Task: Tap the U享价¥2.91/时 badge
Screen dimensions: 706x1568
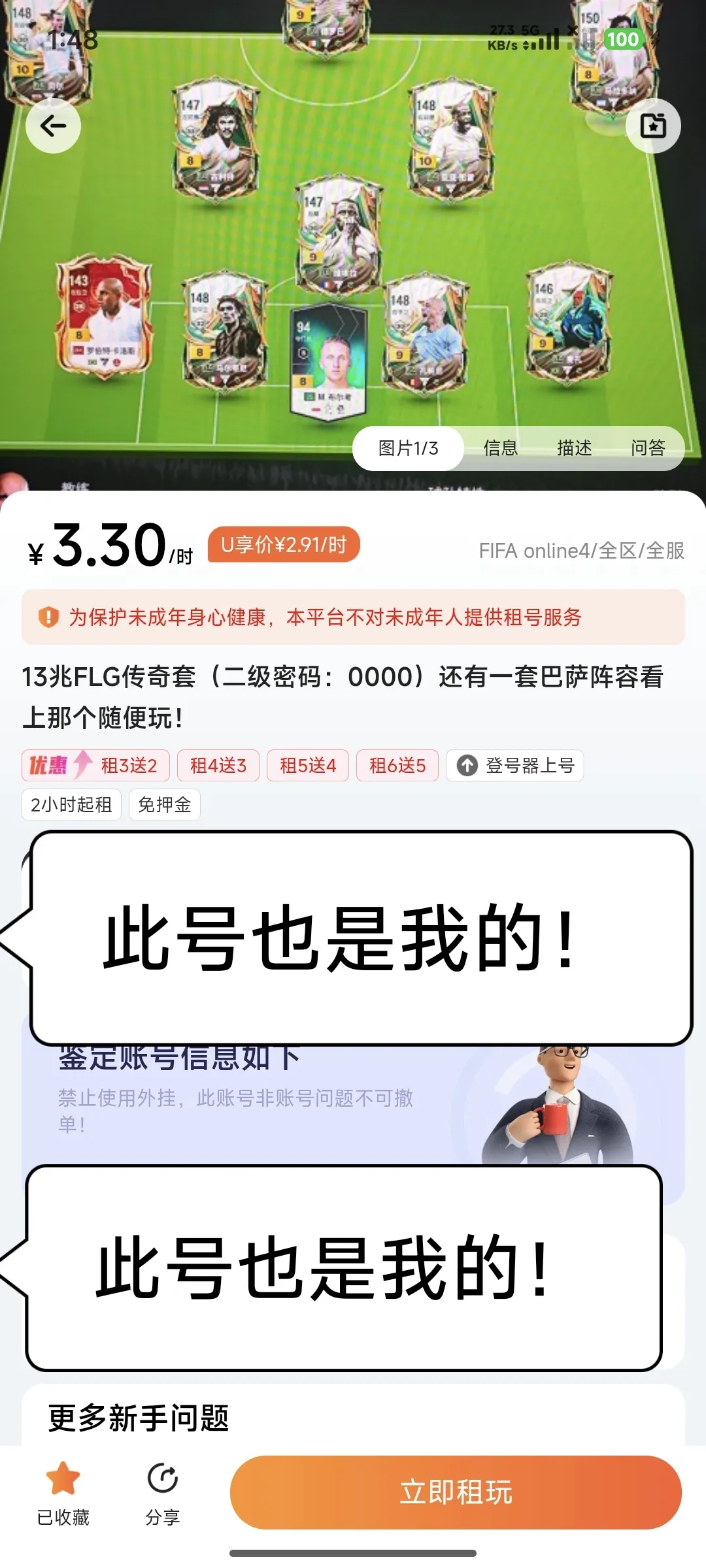Action: pyautogui.click(x=284, y=545)
